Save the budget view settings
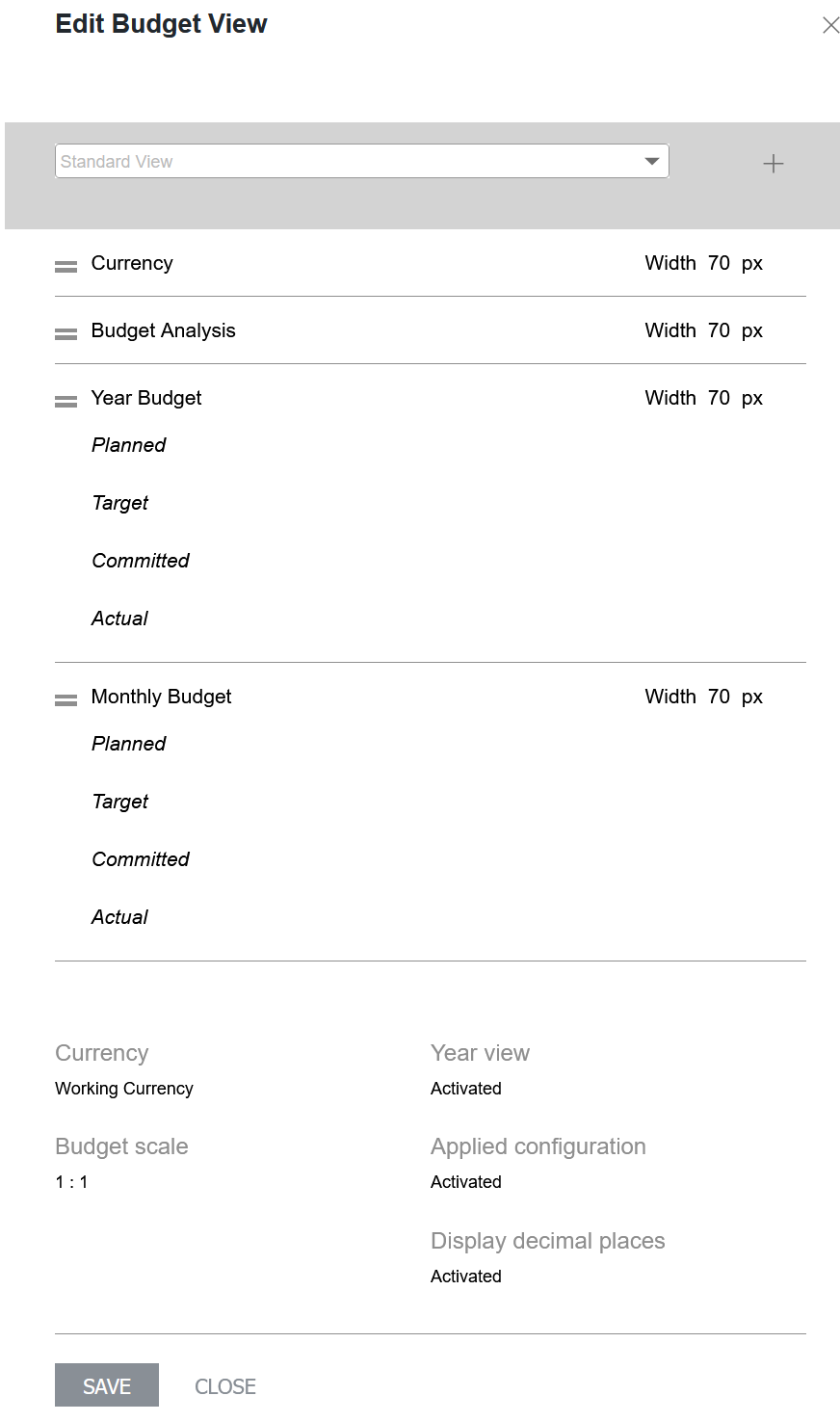This screenshot has width=840, height=1422. (x=107, y=1385)
